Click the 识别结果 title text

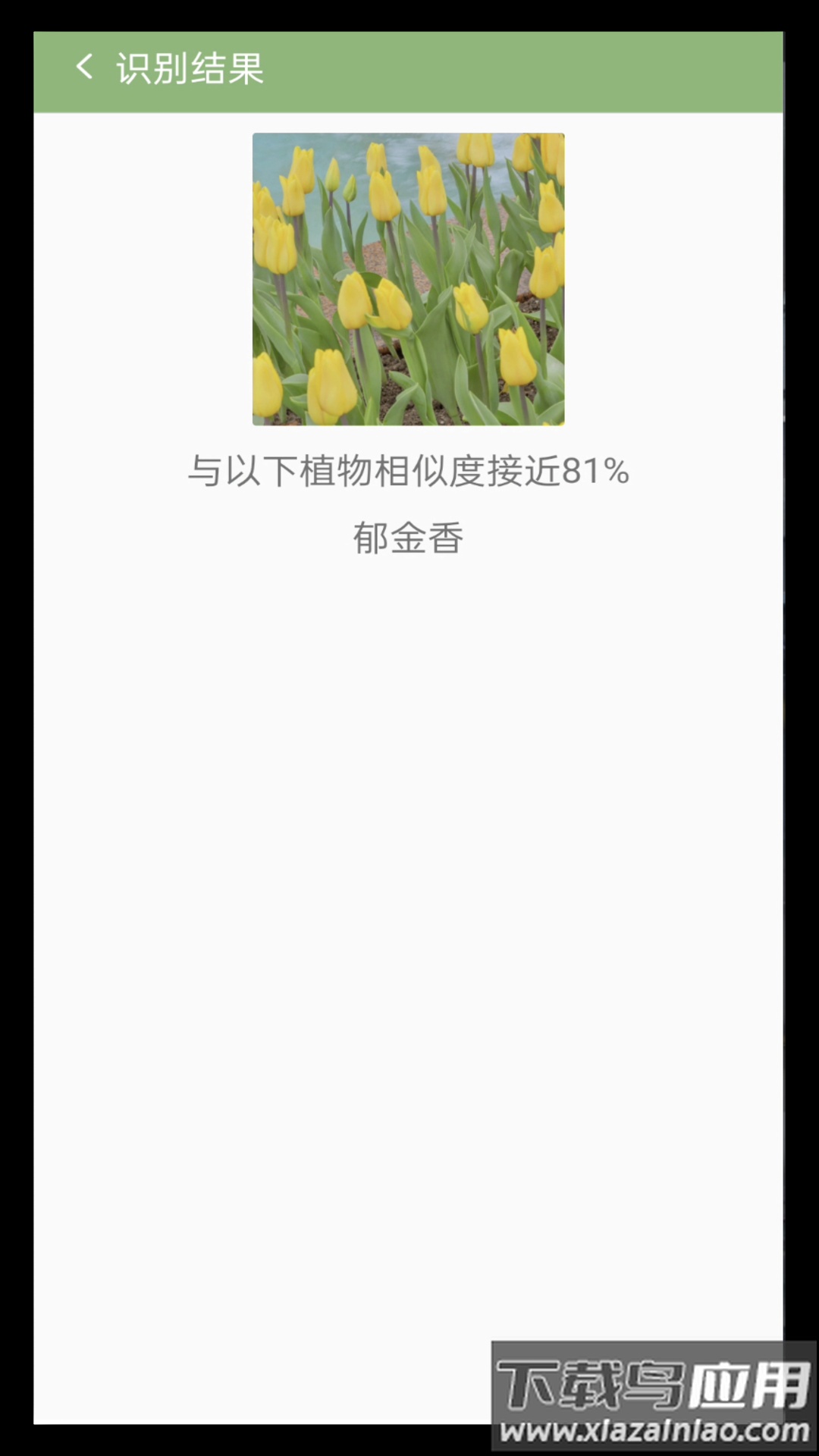[187, 67]
